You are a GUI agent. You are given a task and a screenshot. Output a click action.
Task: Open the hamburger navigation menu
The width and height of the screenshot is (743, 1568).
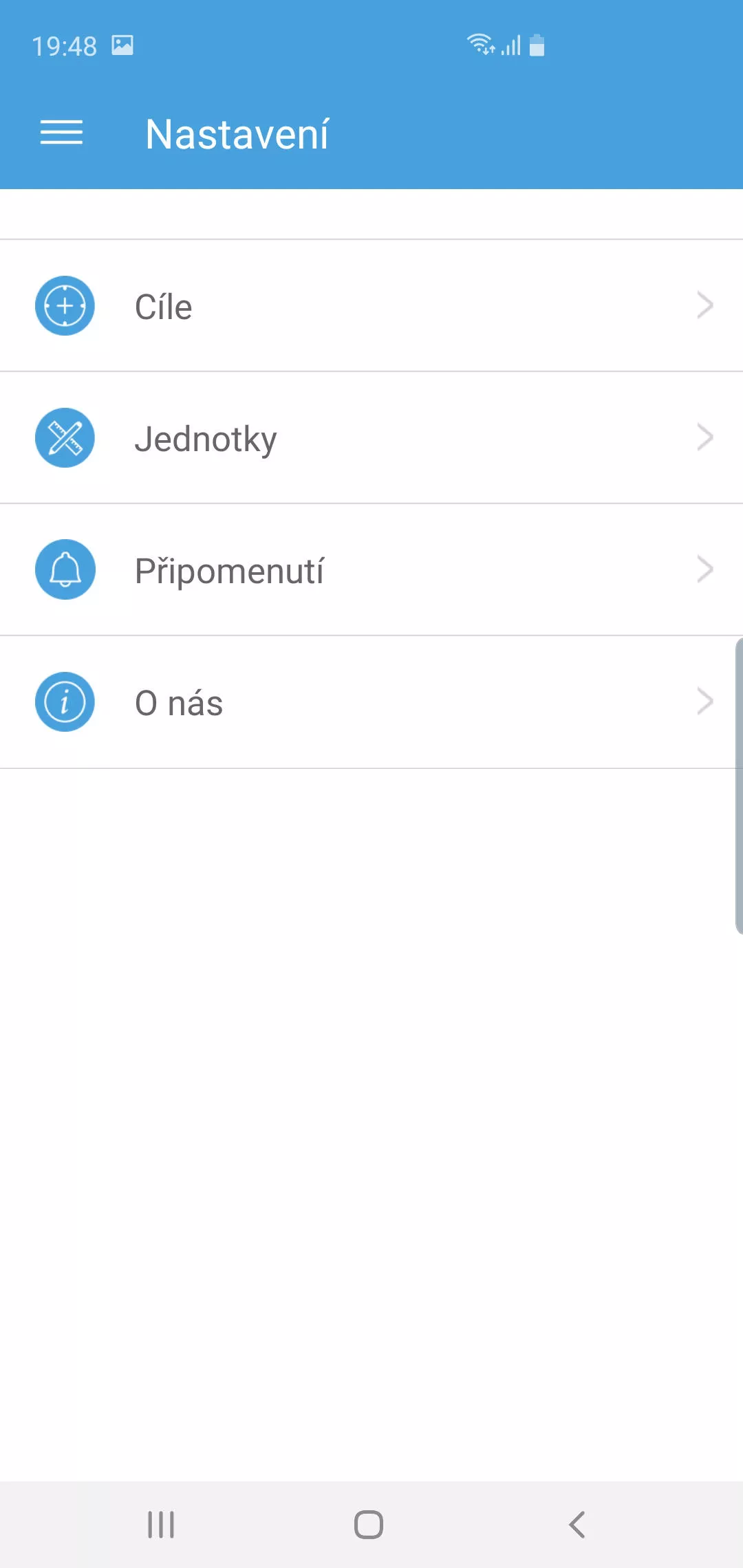tap(61, 133)
